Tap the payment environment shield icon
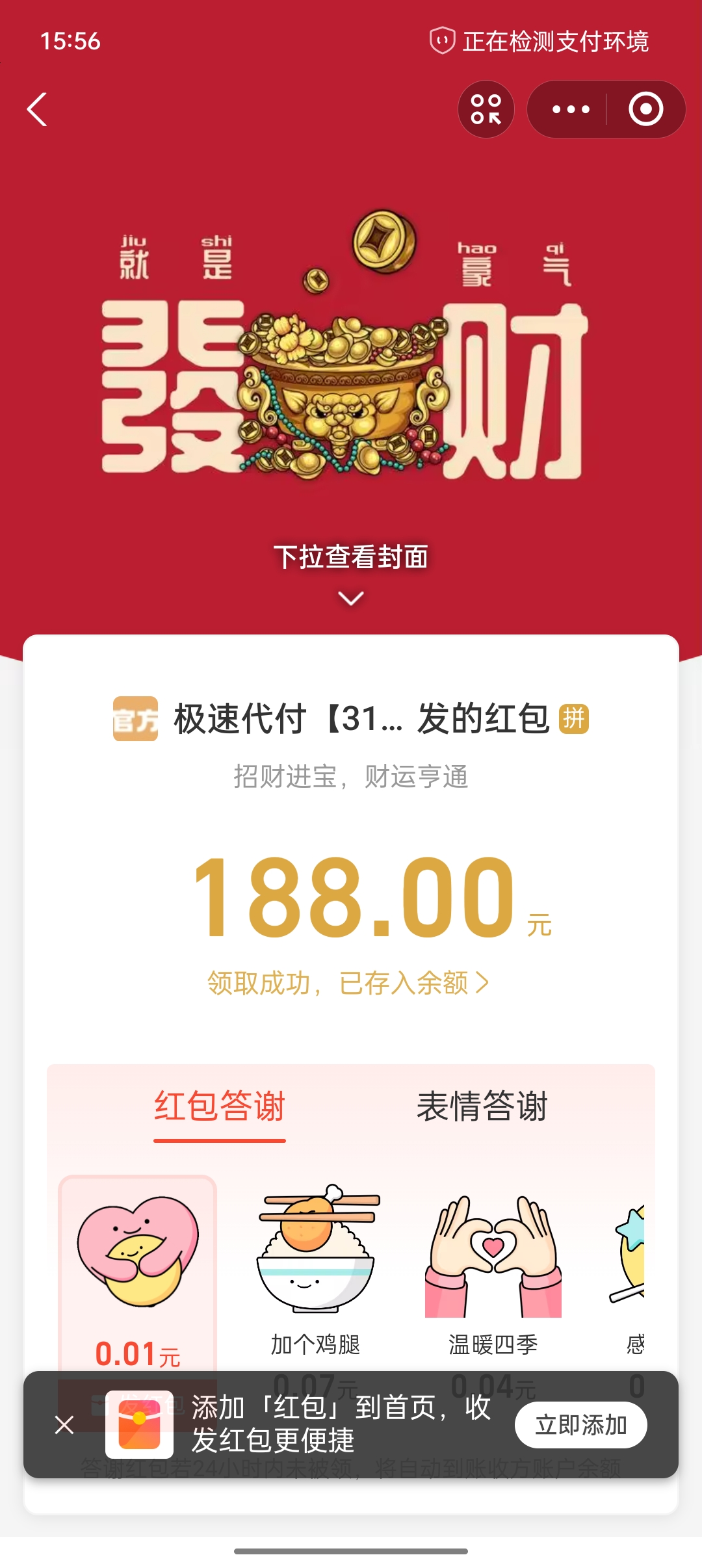702x1568 pixels. click(444, 41)
